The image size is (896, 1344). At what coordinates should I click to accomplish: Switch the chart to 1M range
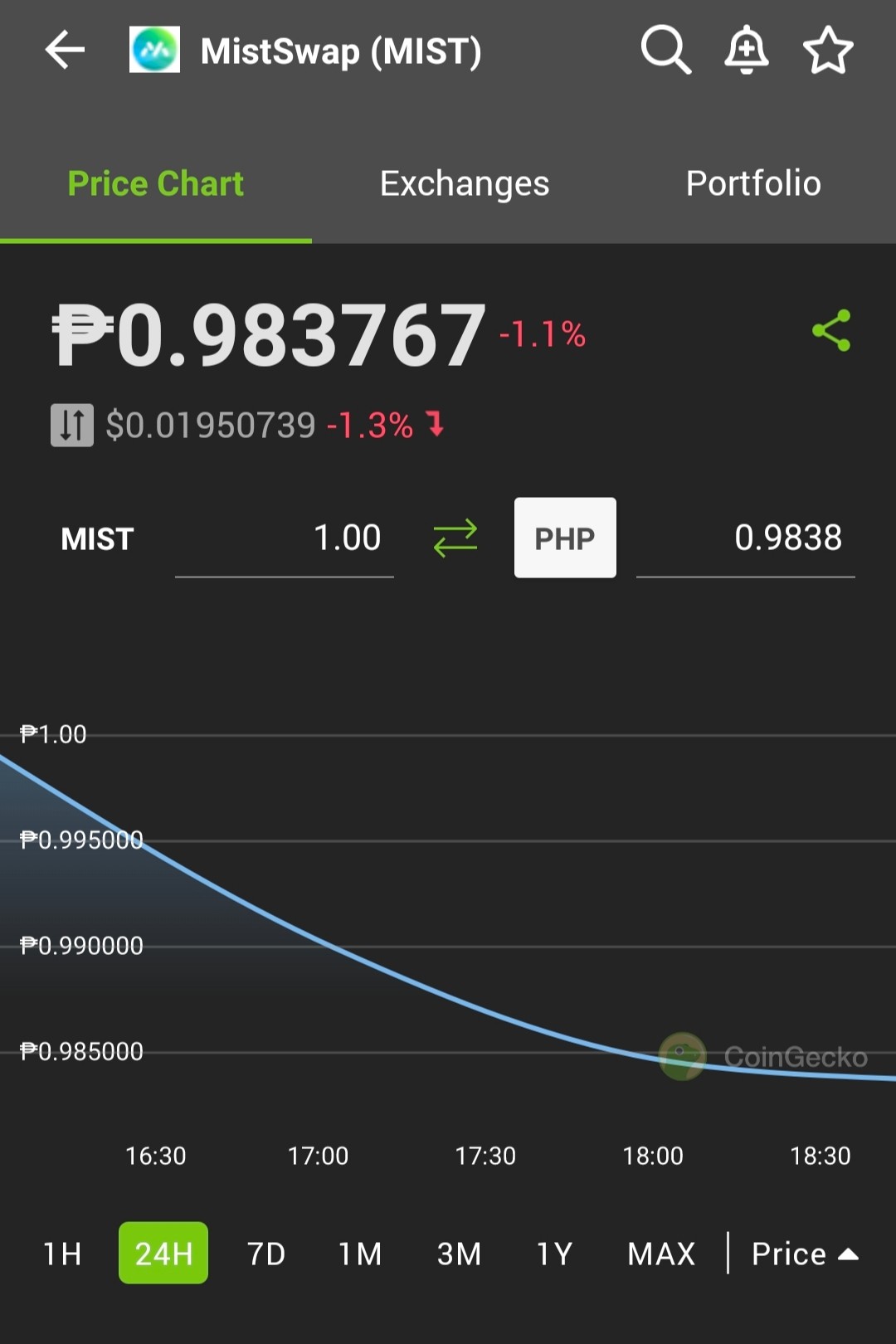(360, 1254)
